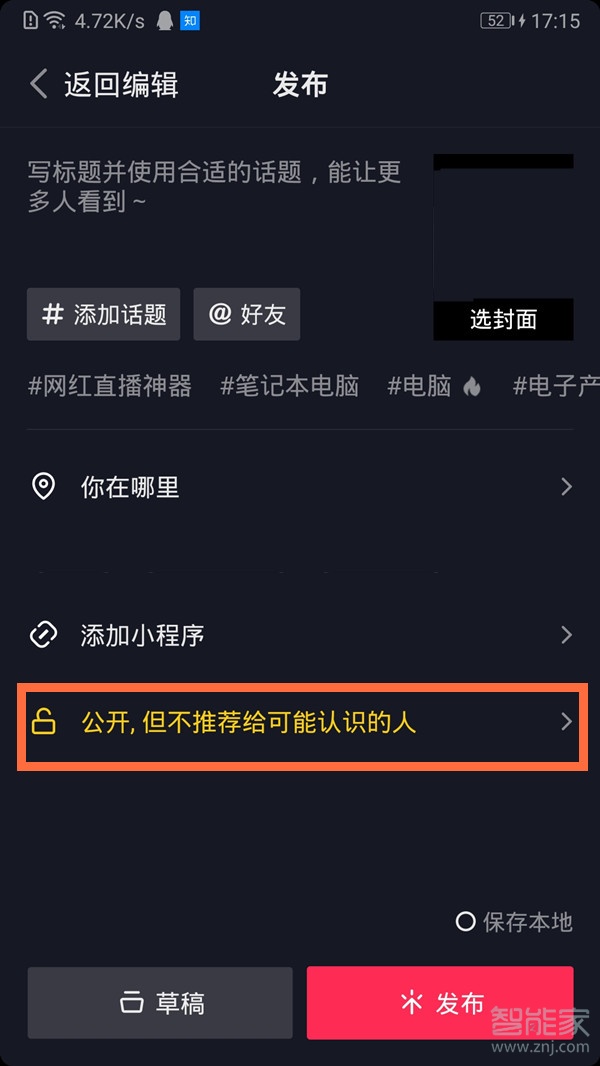Select the #网红直播神器 hashtag
600x1066 pixels.
tap(110, 386)
